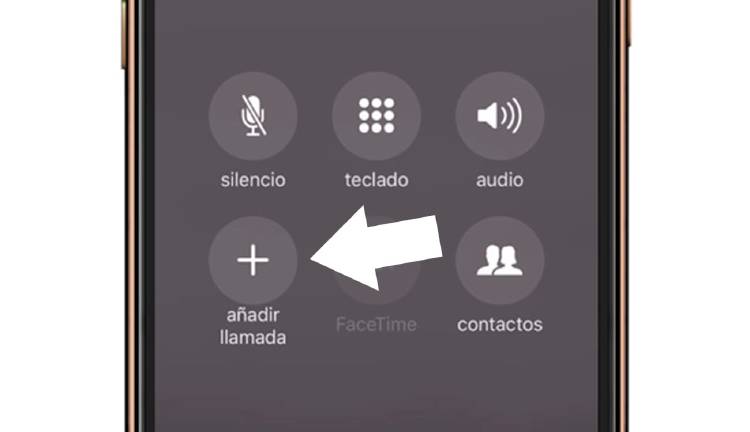
Task: Open contactos during the call
Action: (x=499, y=261)
